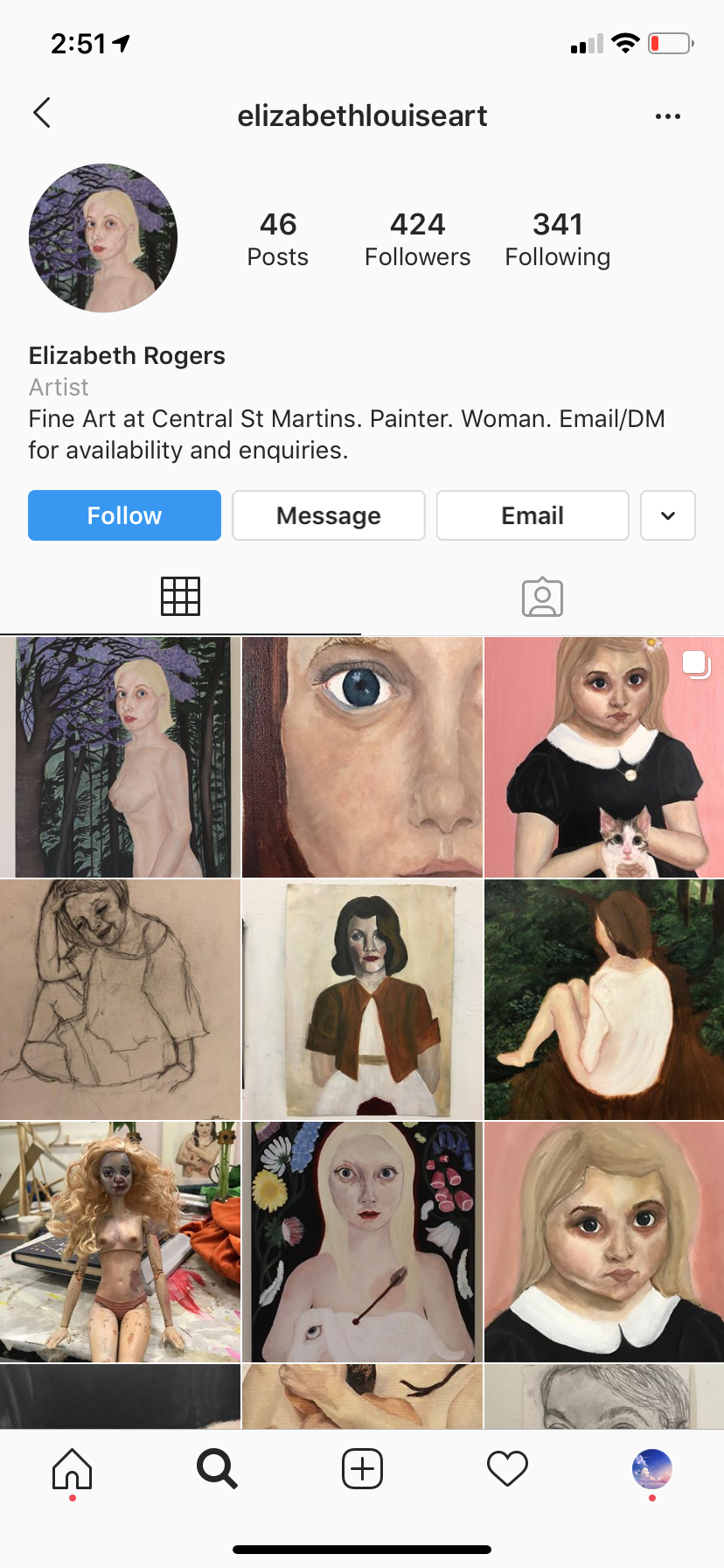Go to the Home feed tab
Viewport: 724px width, 1568px height.
pos(72,1468)
